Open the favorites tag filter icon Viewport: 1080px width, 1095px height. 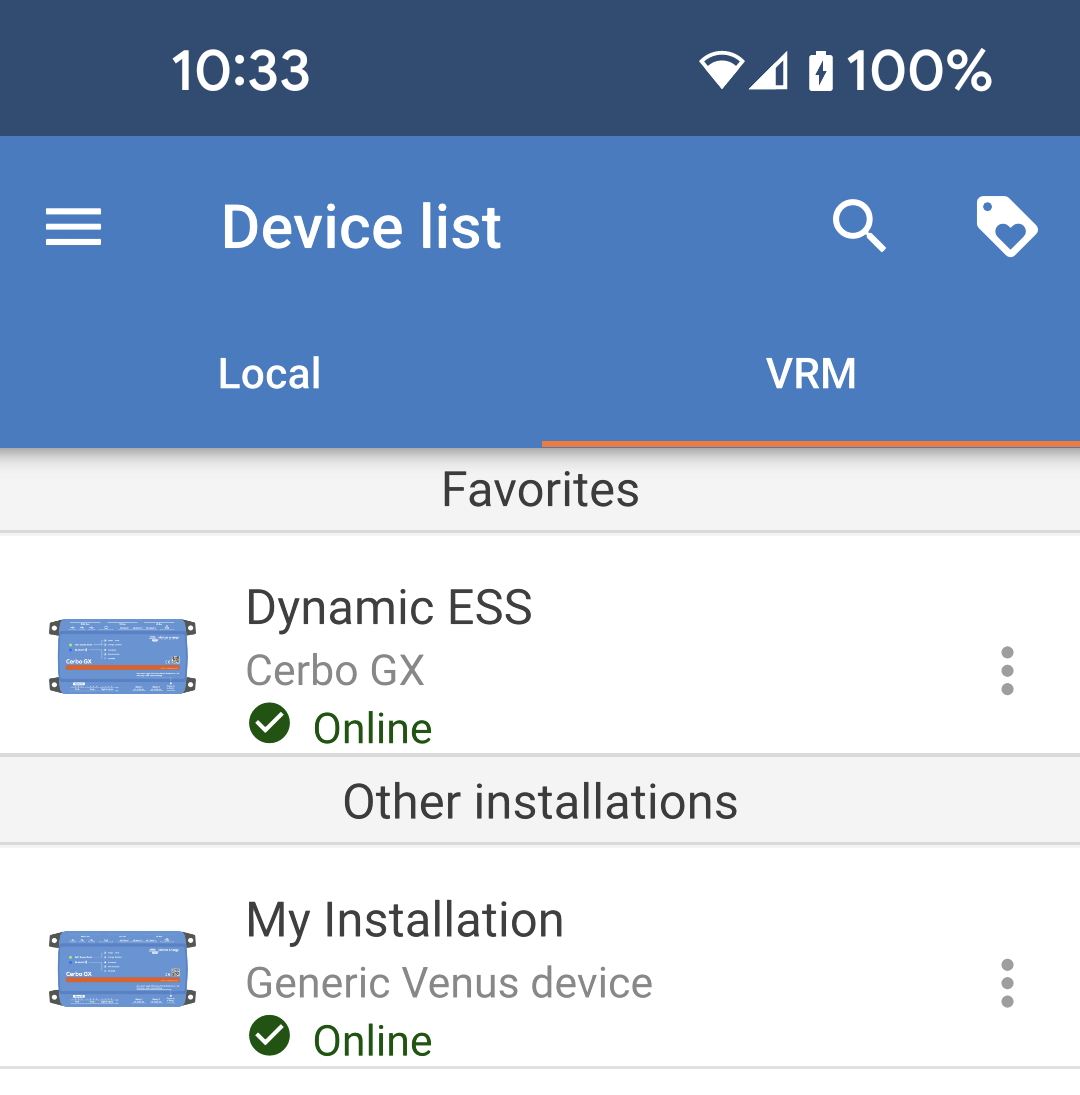point(1007,227)
